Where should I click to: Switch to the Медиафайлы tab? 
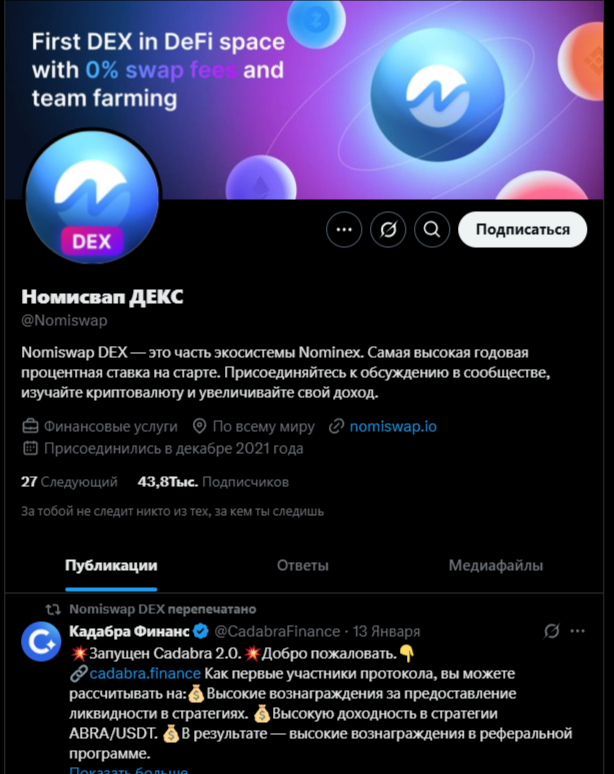[495, 565]
